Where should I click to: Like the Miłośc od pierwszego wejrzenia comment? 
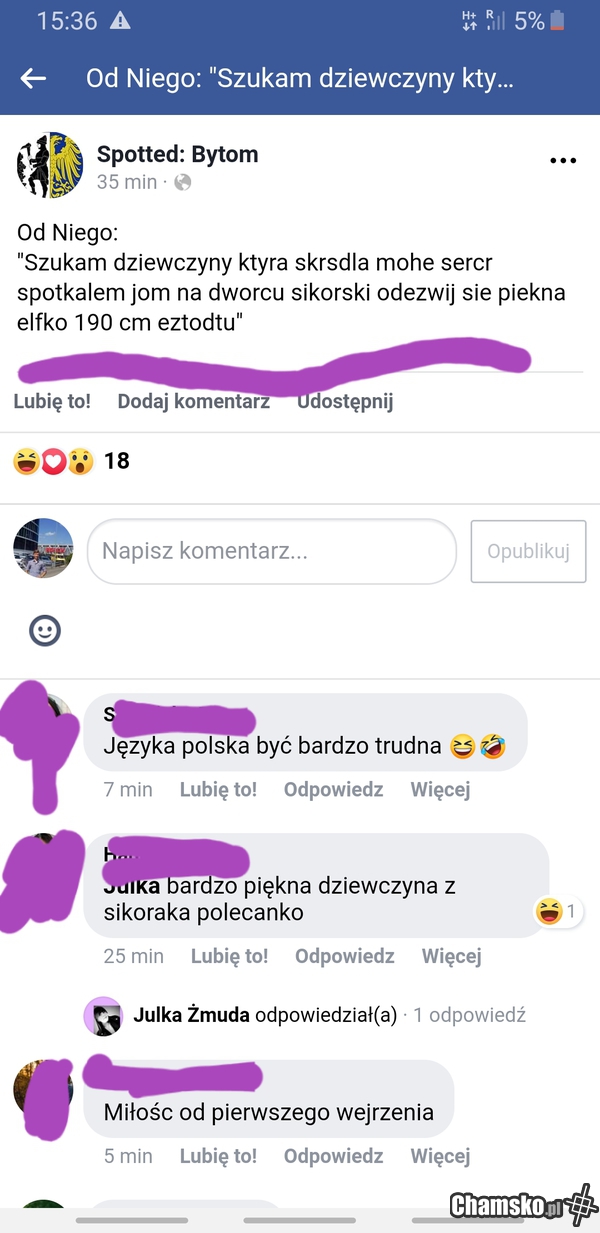(218, 1156)
